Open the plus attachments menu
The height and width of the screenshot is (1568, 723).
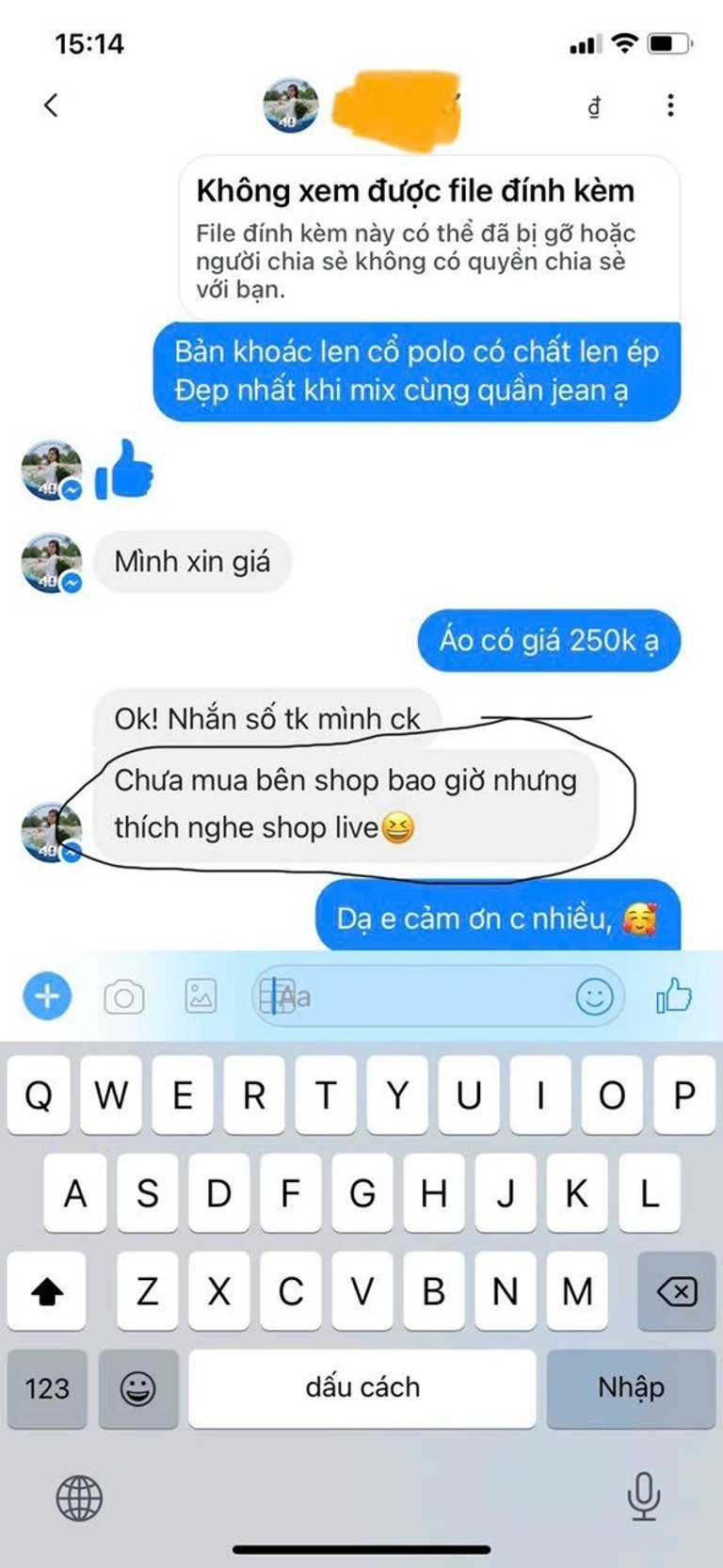point(47,996)
